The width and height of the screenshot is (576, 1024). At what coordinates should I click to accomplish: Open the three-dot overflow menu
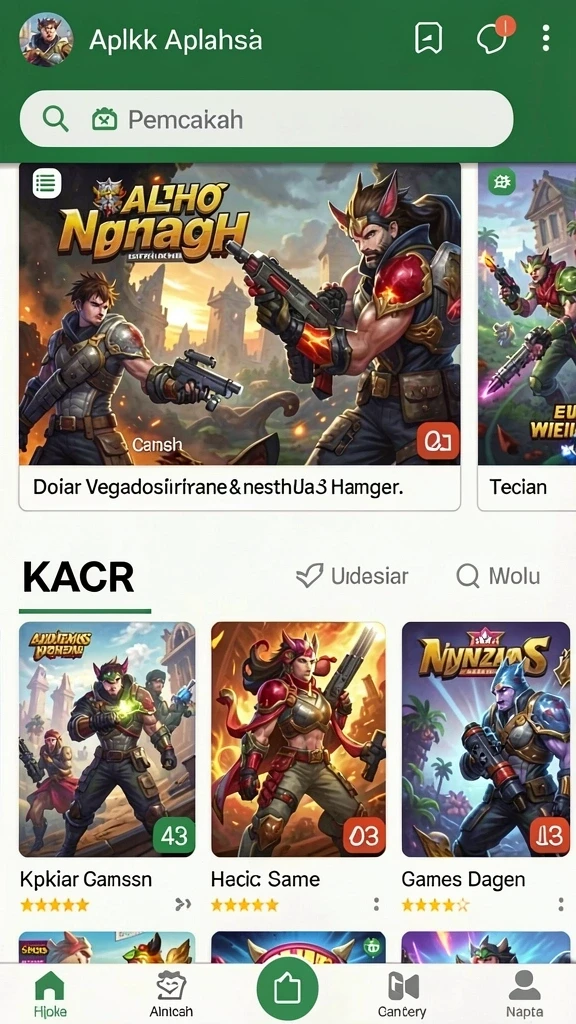(x=546, y=39)
